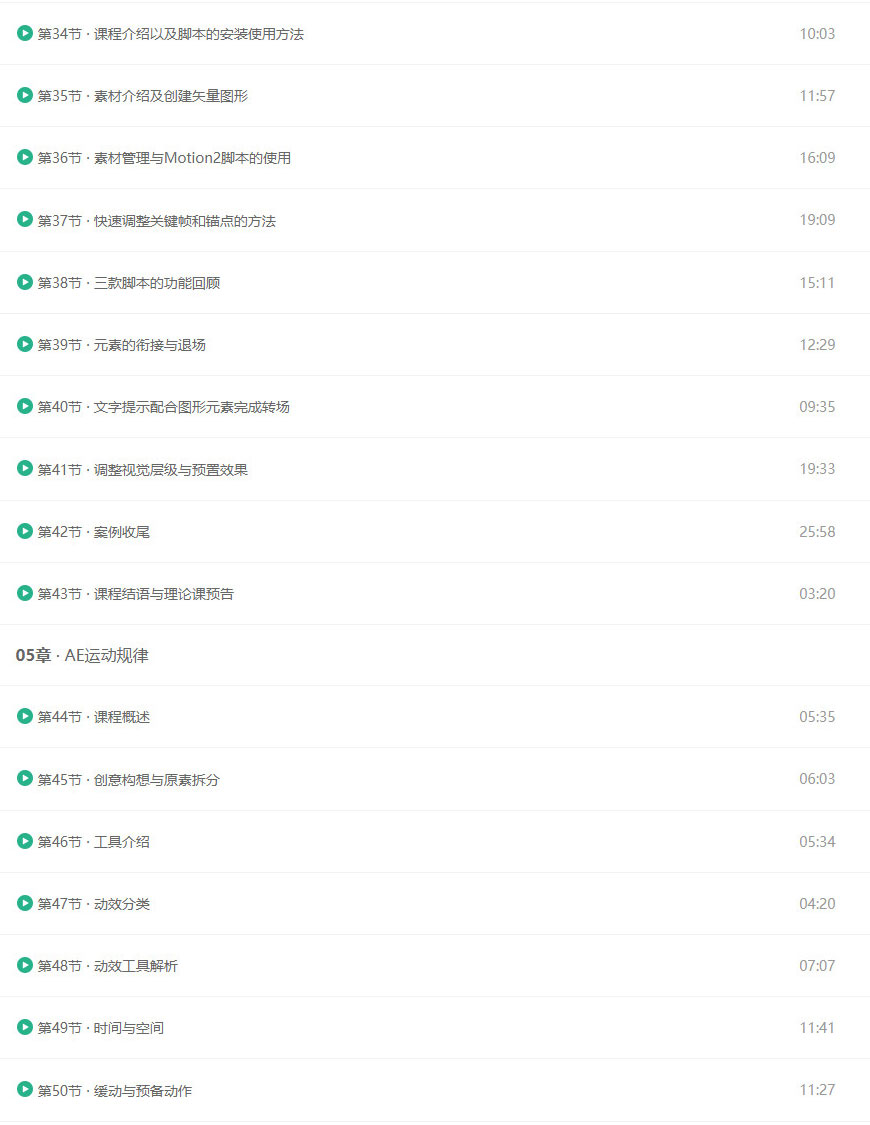Select lesson 49 时间与空间
Screen dimensions: 870x1125
tap(100, 1028)
